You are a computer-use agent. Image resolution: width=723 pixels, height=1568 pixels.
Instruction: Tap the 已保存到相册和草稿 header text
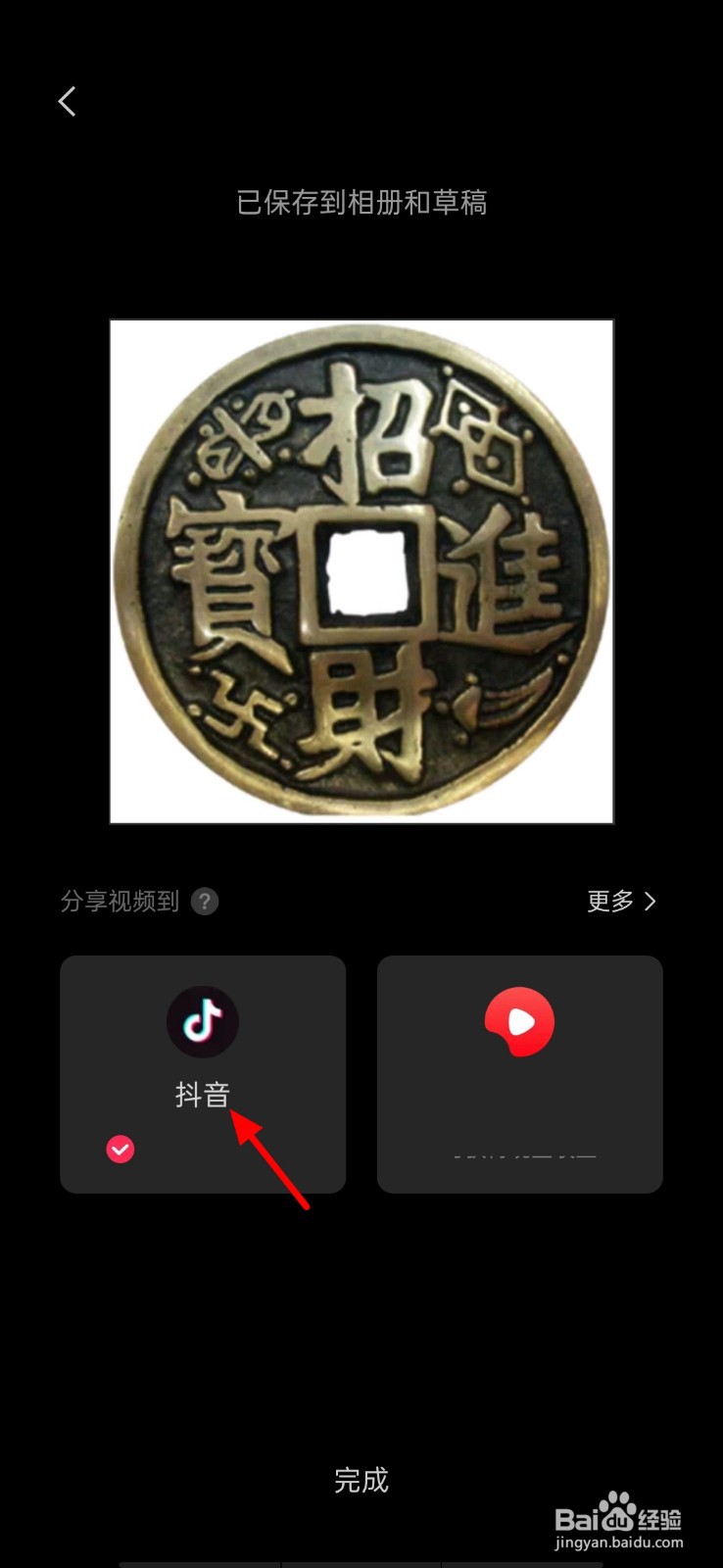click(x=361, y=203)
